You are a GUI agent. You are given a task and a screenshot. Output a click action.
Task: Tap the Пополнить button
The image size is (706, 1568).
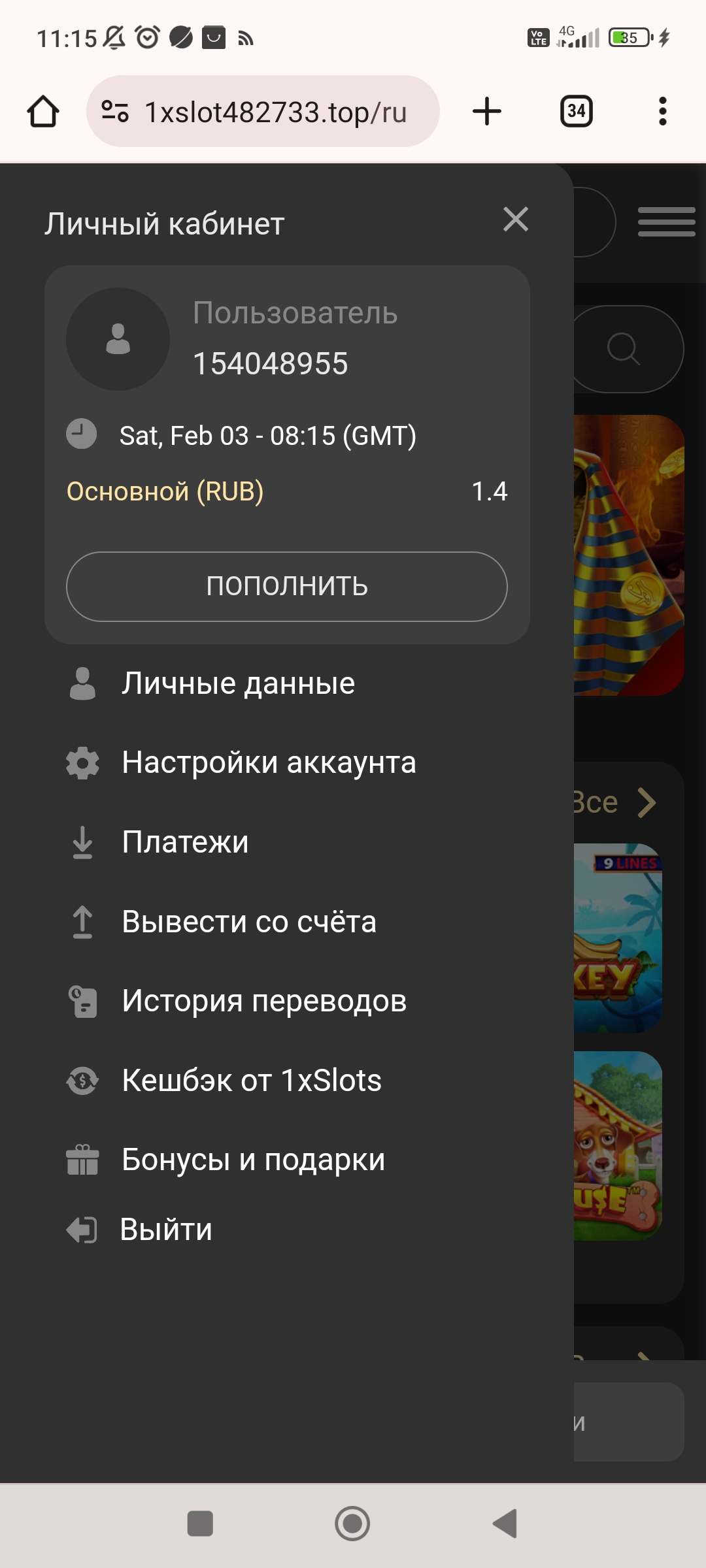tap(286, 586)
